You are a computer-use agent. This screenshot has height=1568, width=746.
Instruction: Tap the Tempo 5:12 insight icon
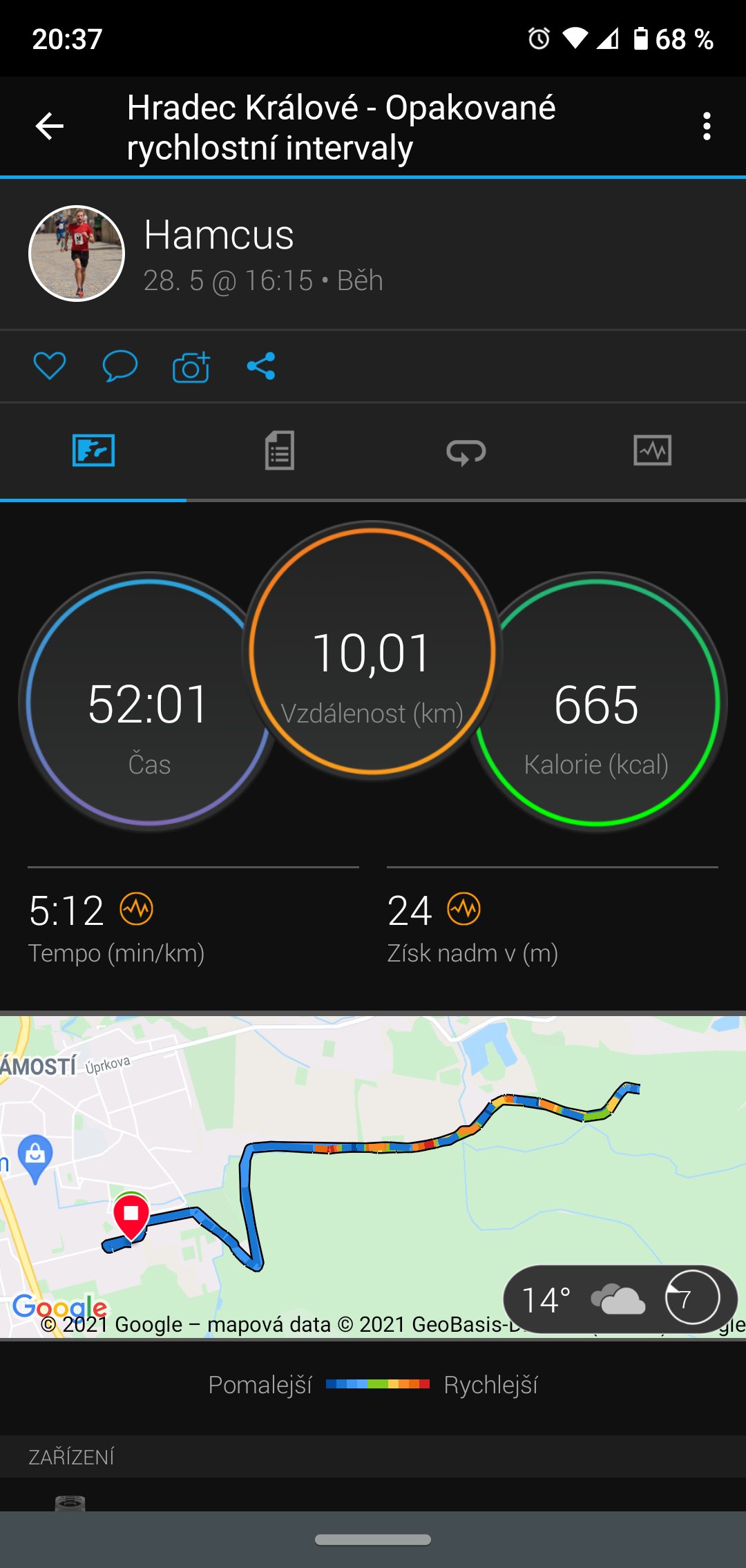(137, 909)
